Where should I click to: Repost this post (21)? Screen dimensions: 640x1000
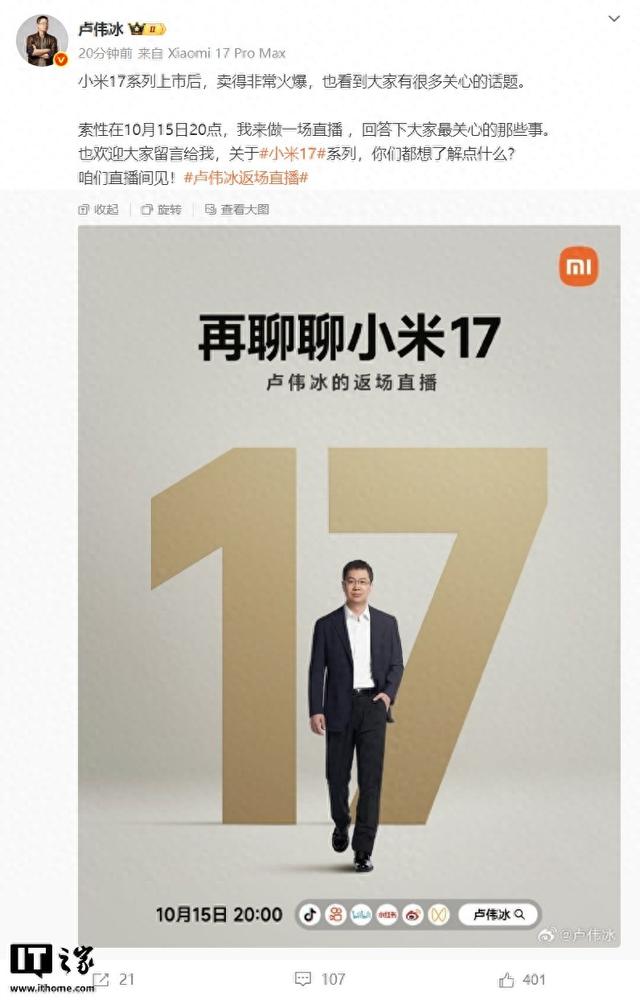[114, 979]
